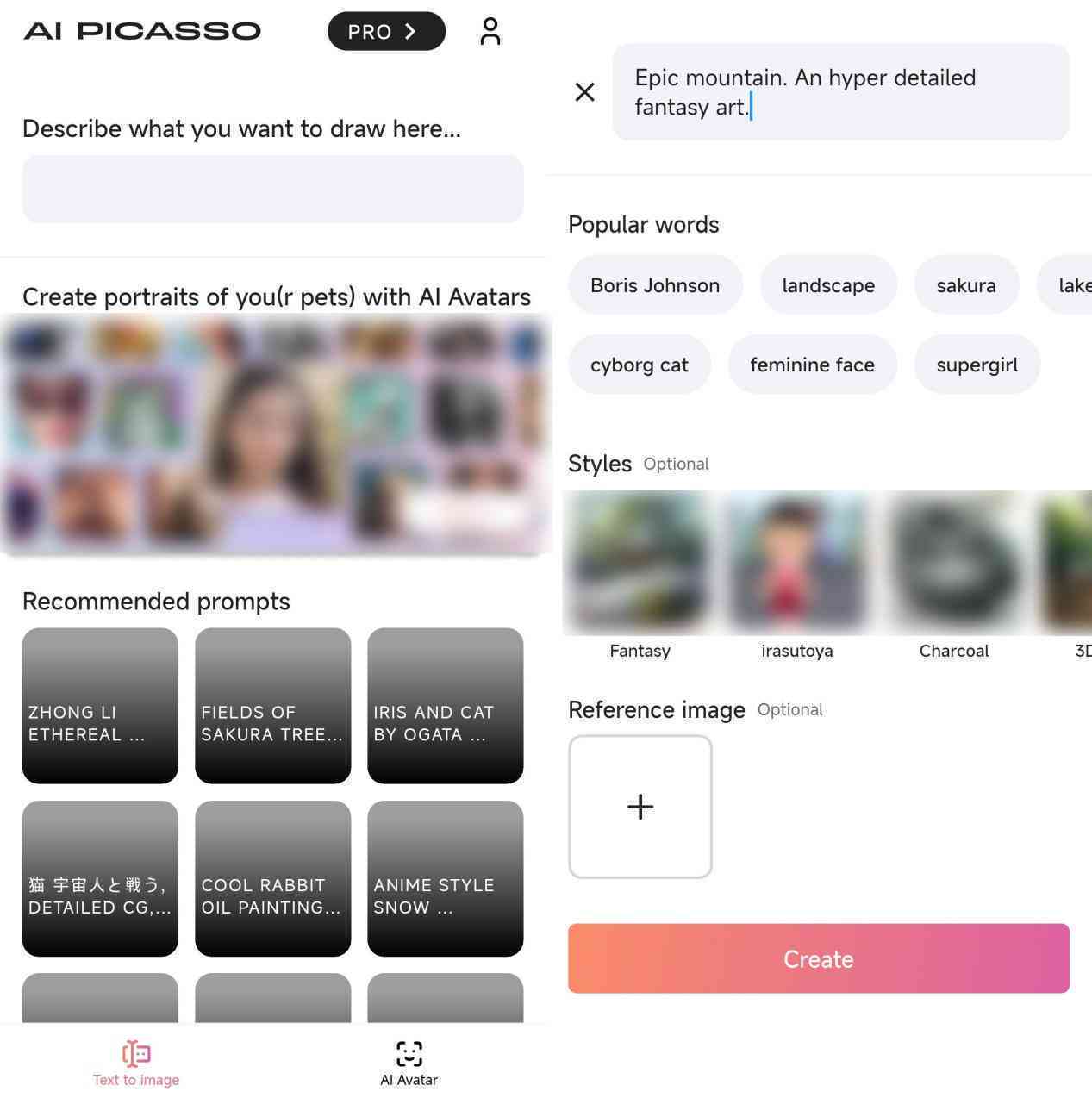1092x1098 pixels.
Task: Add the Boris Johnson popular word
Action: tap(655, 285)
